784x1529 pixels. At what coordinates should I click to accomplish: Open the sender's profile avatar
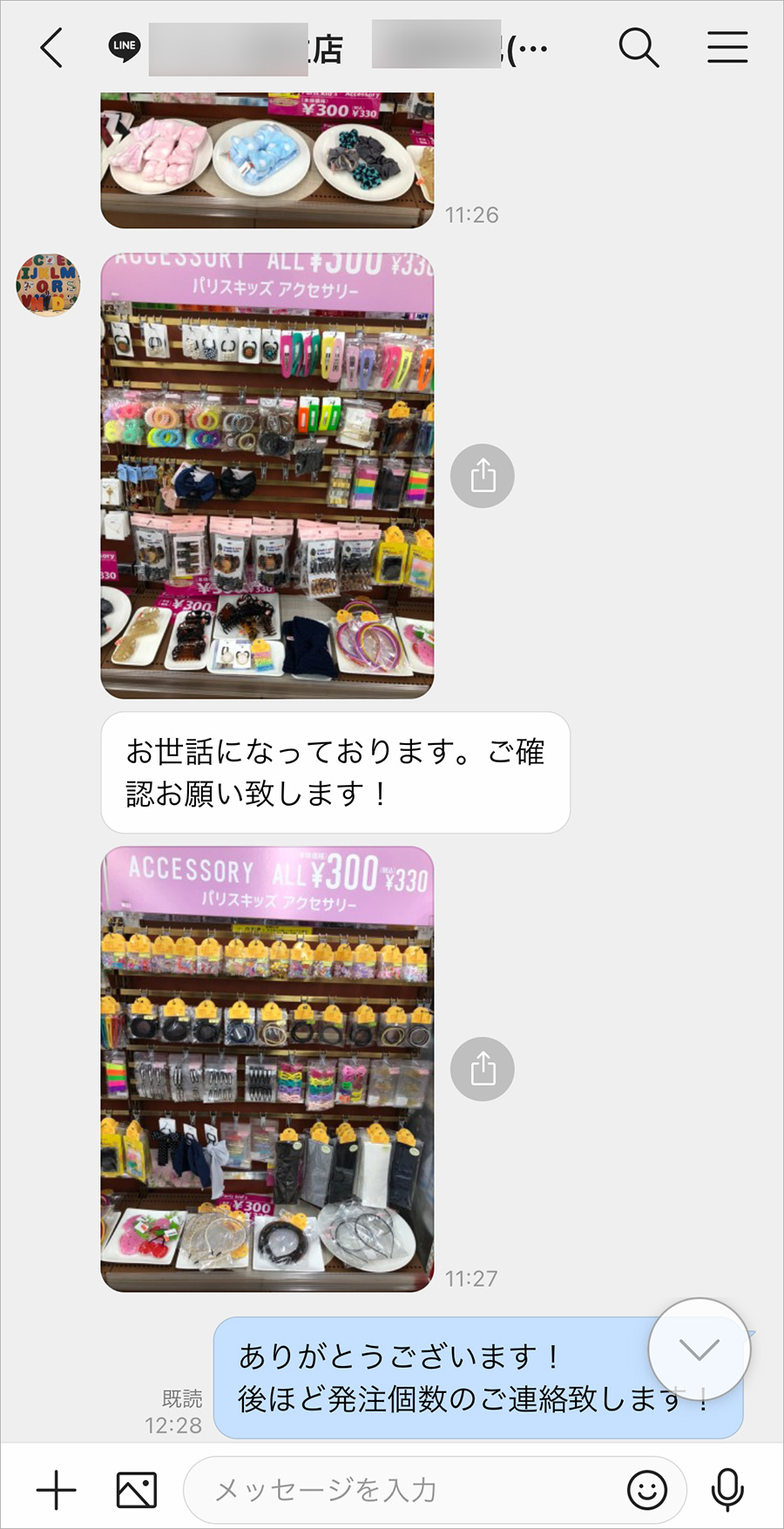pos(49,285)
